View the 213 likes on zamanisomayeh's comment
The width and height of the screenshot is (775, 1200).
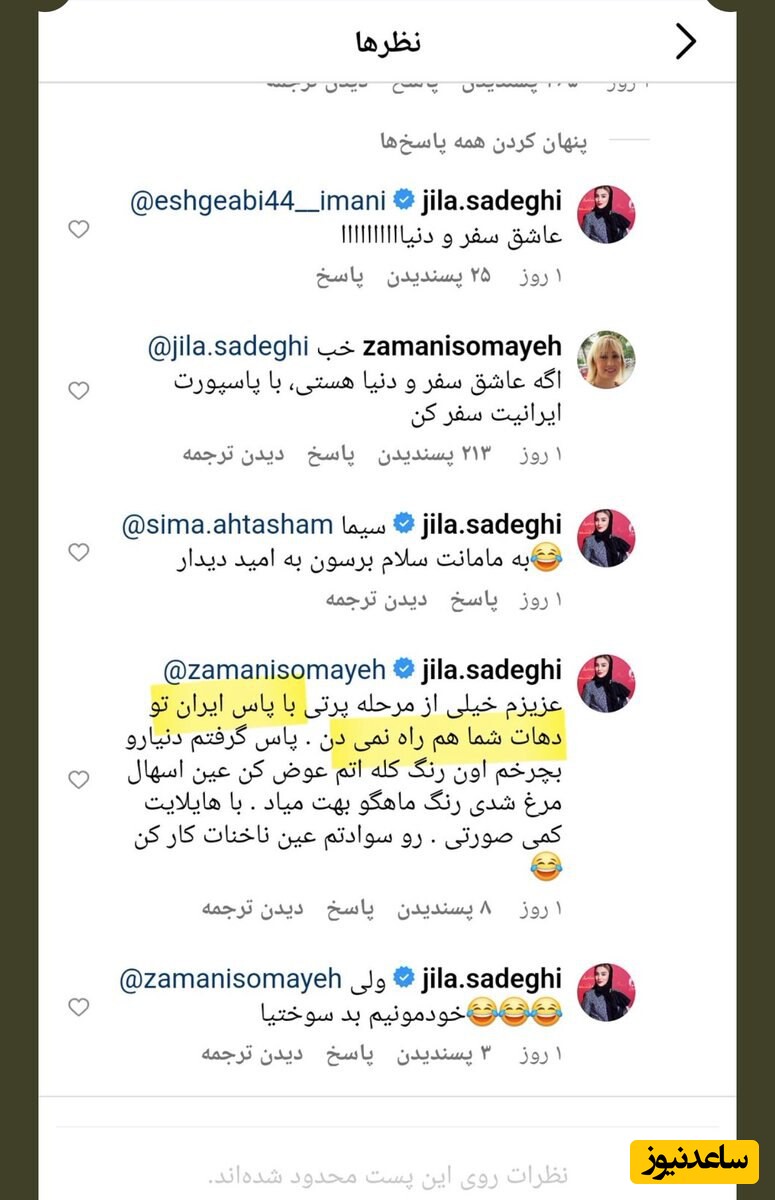coord(435,455)
